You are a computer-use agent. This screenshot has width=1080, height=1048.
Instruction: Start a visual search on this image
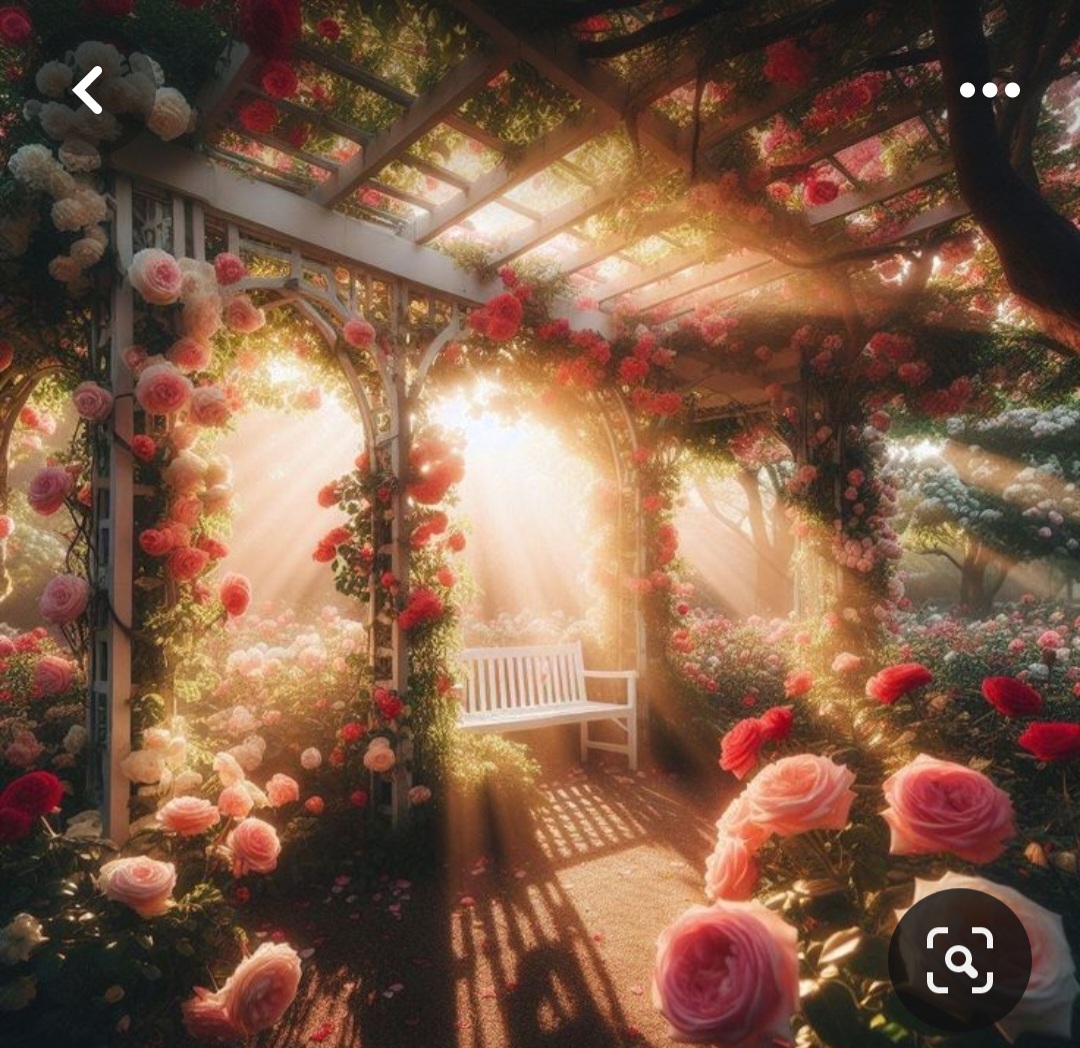tap(959, 959)
